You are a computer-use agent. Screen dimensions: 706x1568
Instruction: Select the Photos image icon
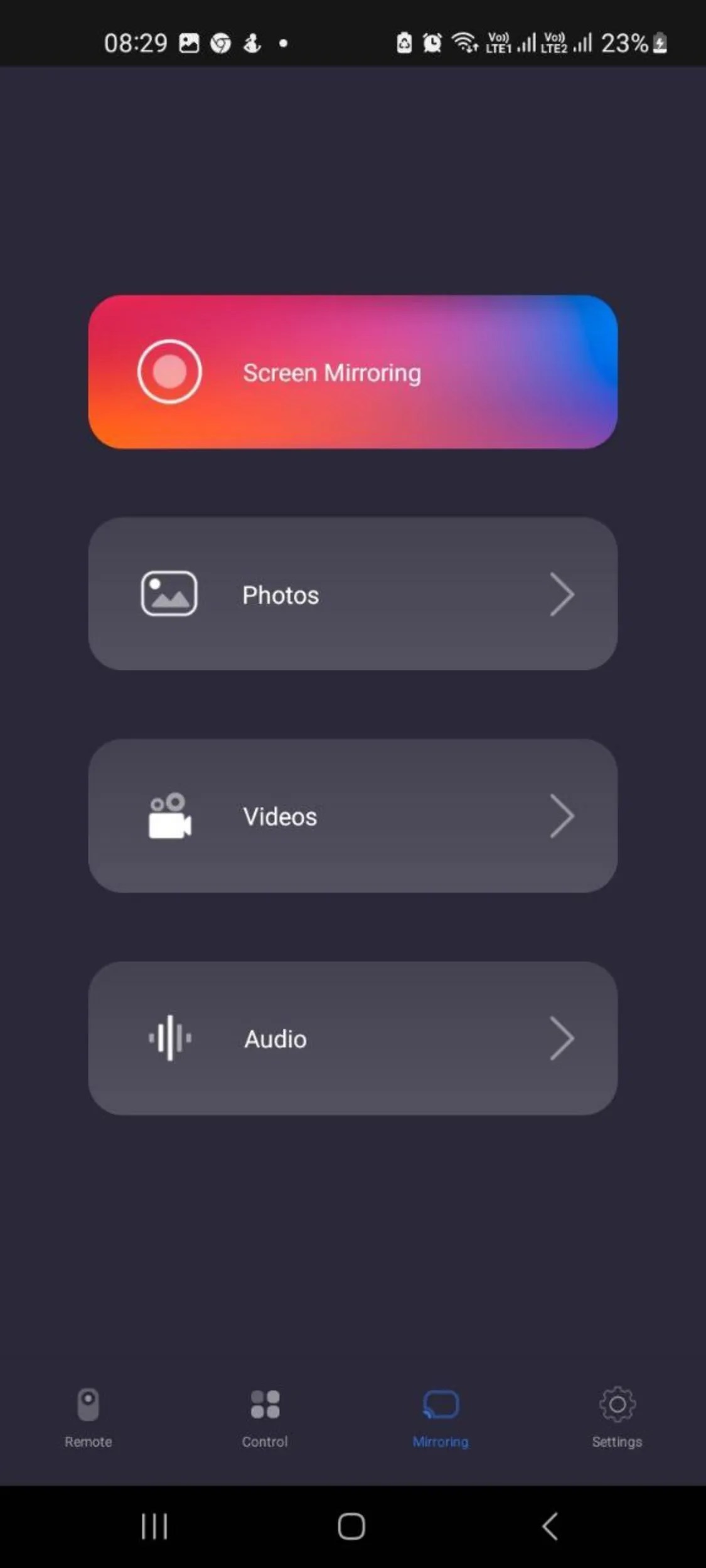(168, 594)
